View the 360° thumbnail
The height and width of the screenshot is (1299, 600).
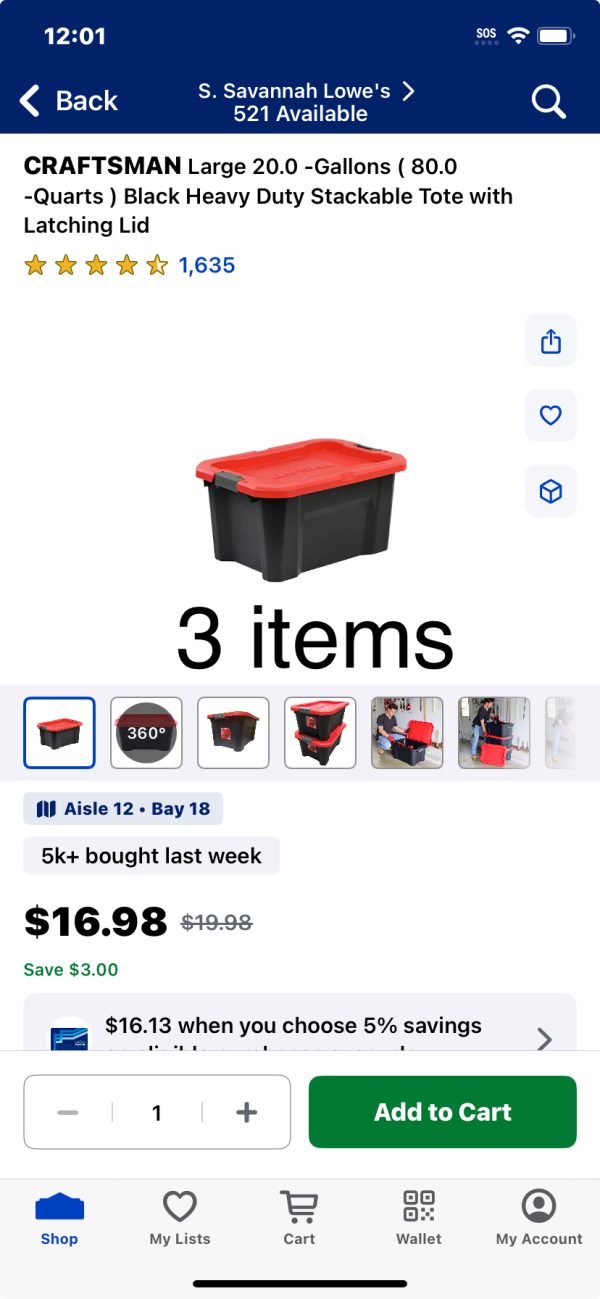point(146,733)
